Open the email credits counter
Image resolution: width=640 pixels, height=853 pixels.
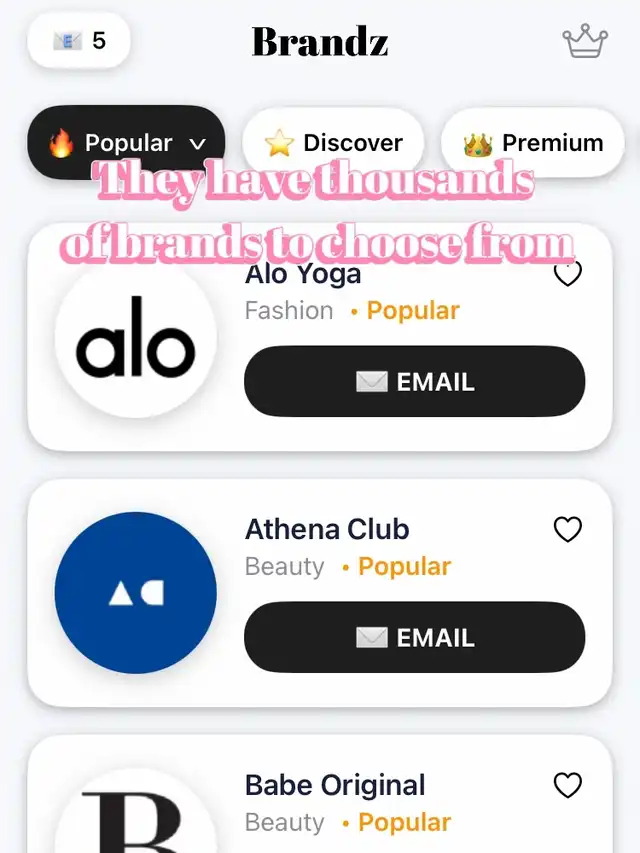[79, 41]
